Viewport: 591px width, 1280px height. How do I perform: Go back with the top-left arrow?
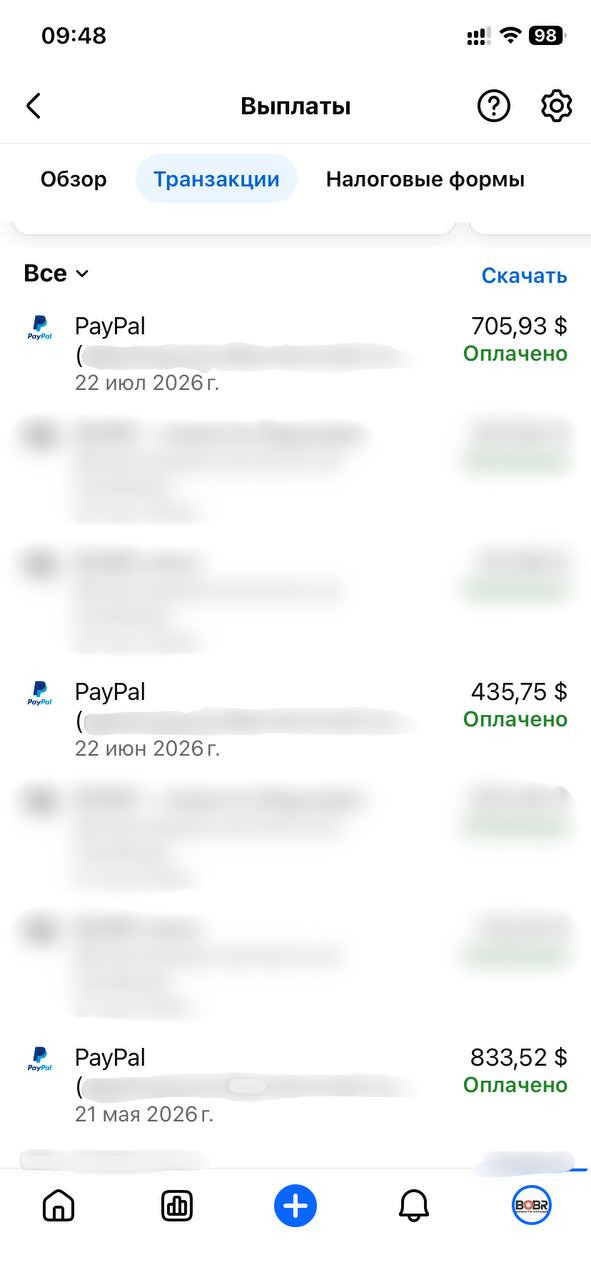click(x=33, y=106)
